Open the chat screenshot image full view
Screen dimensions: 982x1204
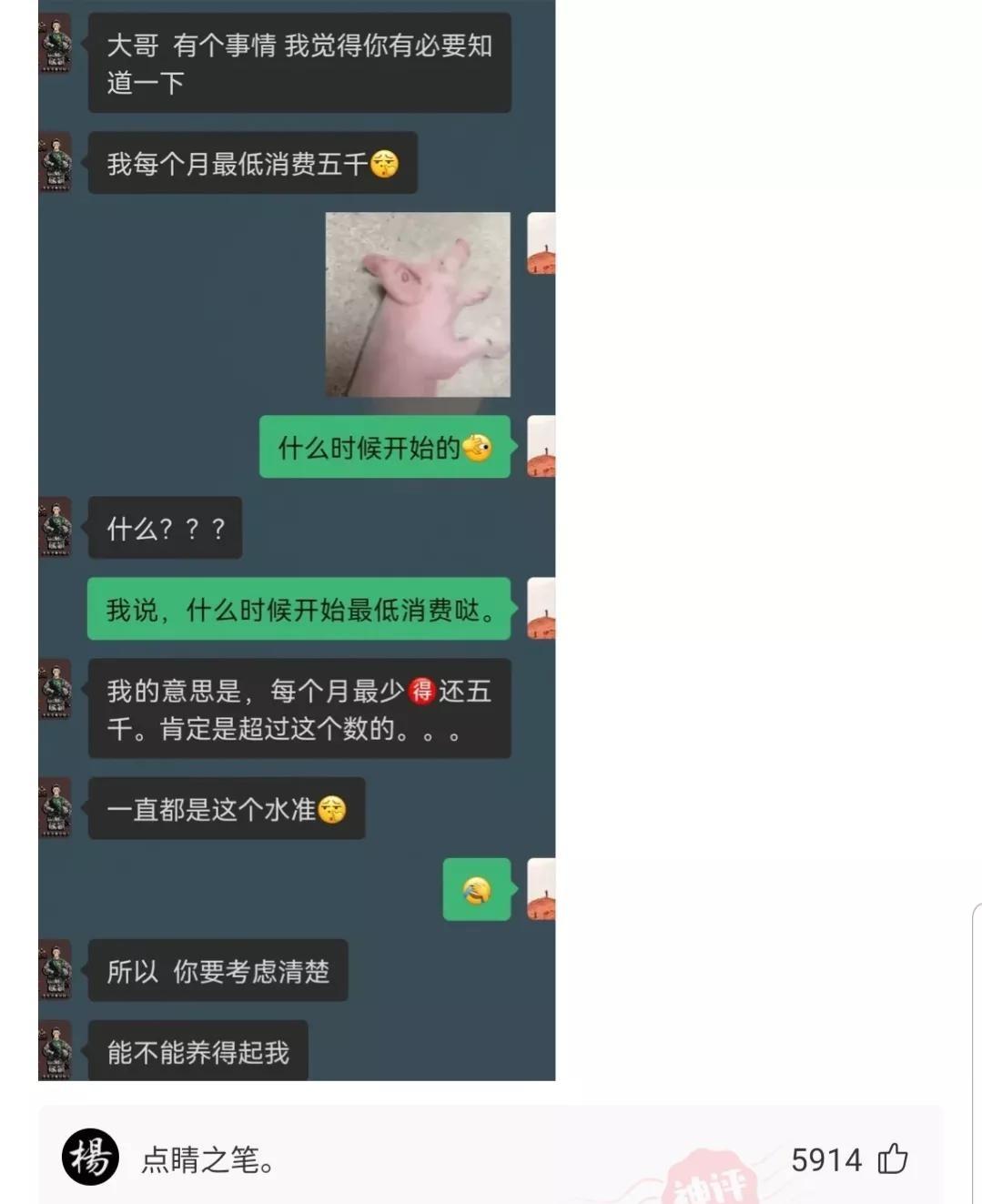[x=297, y=541]
